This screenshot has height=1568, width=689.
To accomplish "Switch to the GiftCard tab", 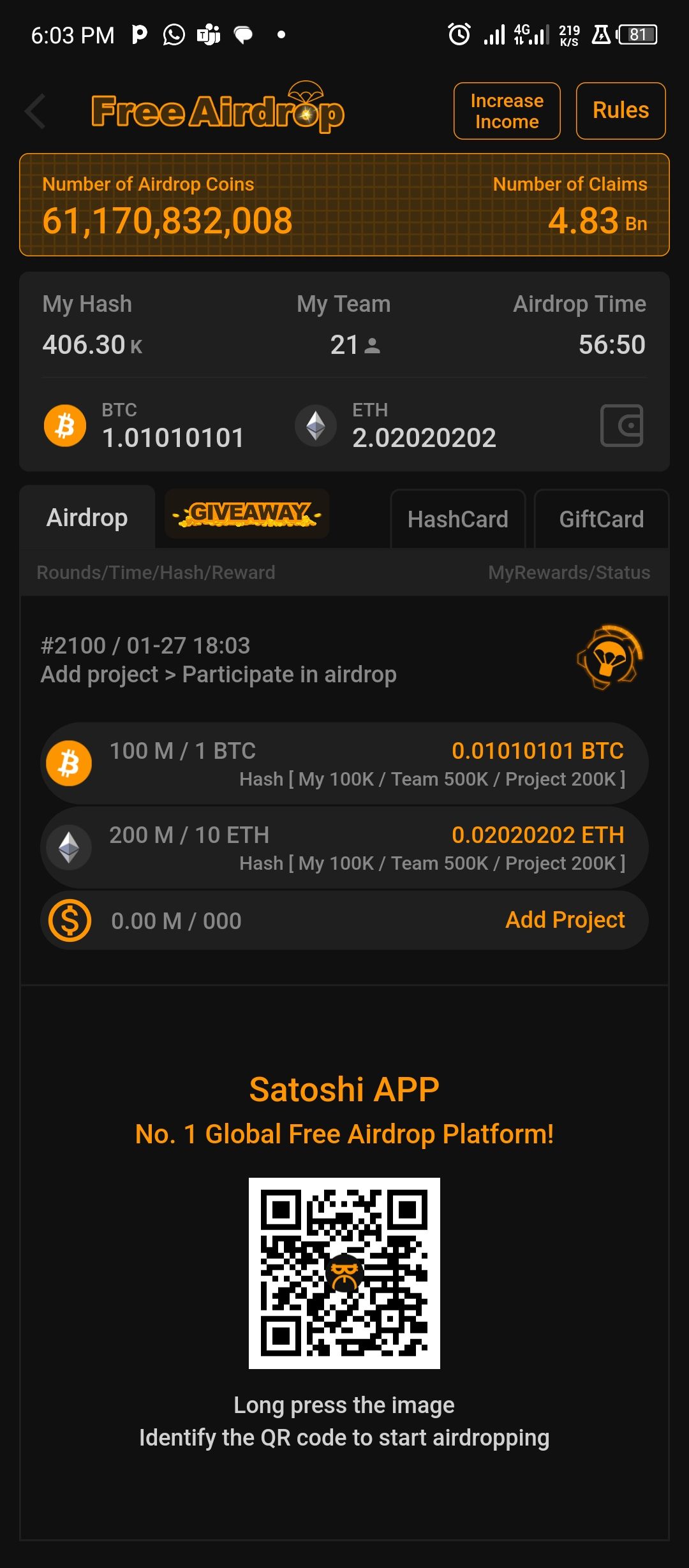I will tap(601, 519).
